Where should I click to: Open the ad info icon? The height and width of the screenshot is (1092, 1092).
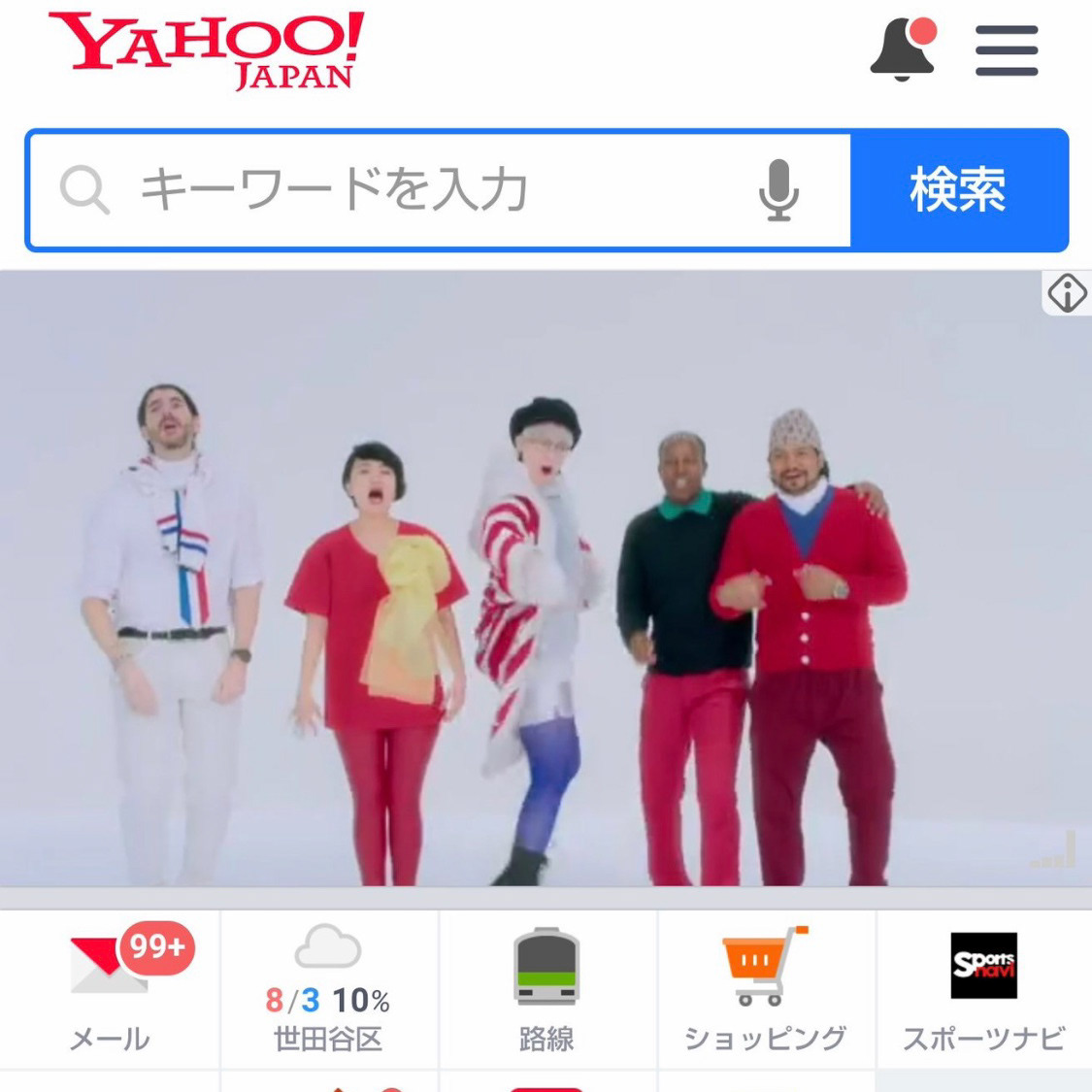(1066, 292)
